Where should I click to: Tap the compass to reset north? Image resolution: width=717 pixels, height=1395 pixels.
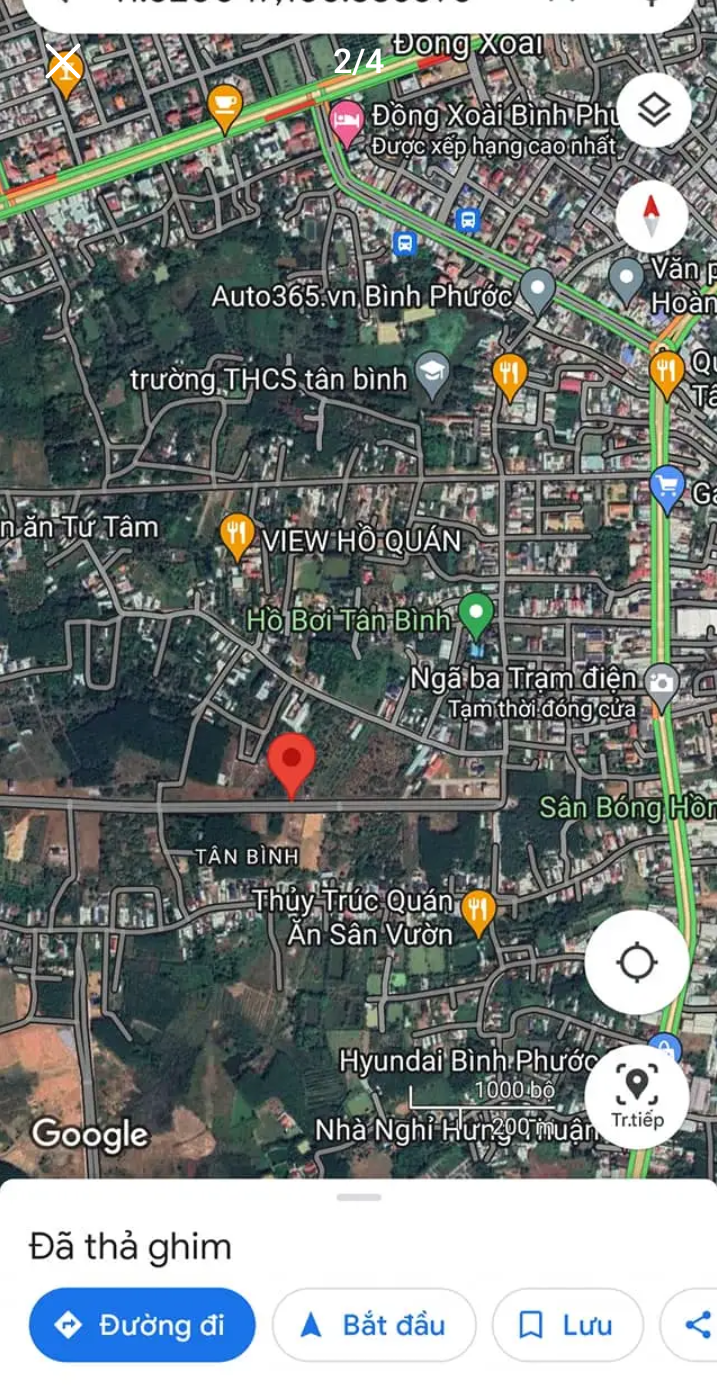point(652,216)
